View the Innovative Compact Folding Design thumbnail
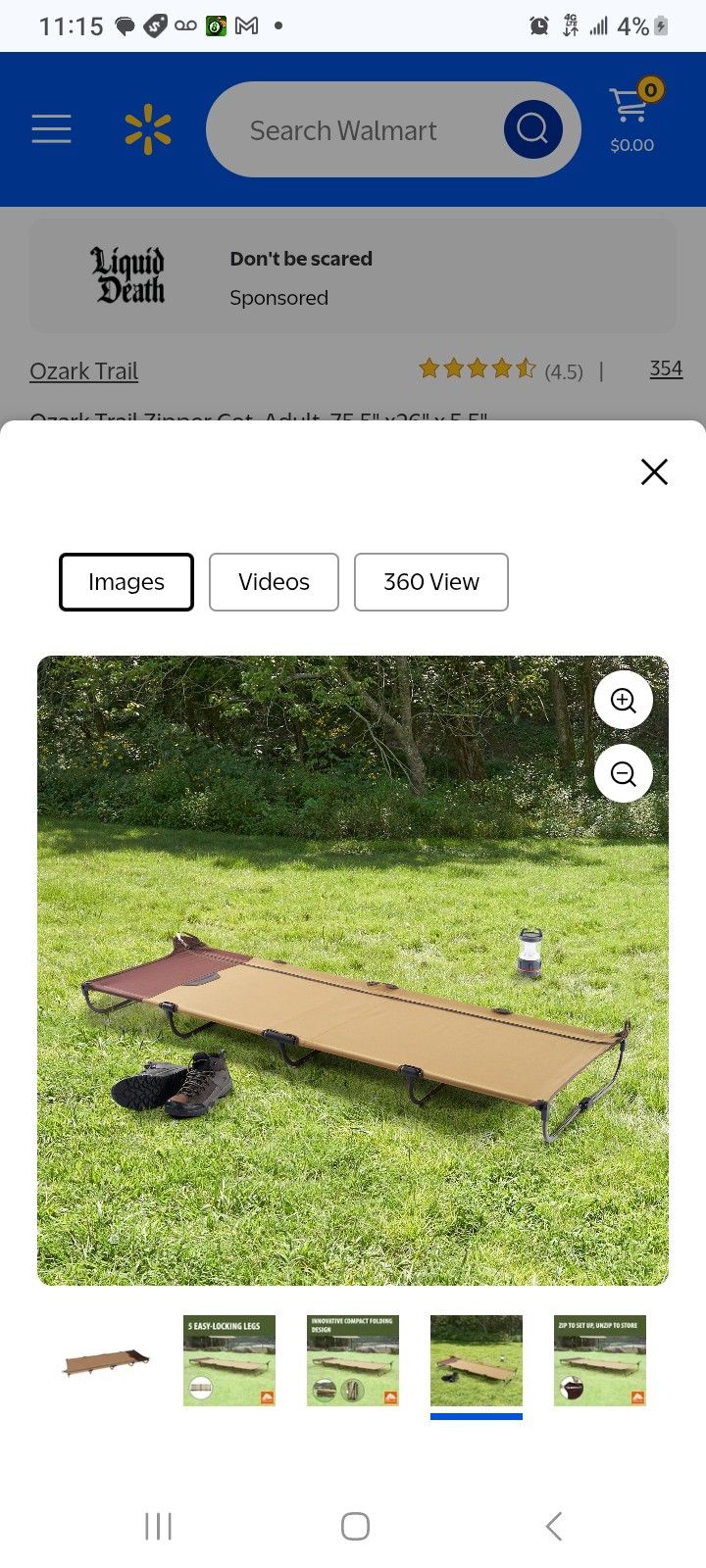 [x=353, y=1361]
